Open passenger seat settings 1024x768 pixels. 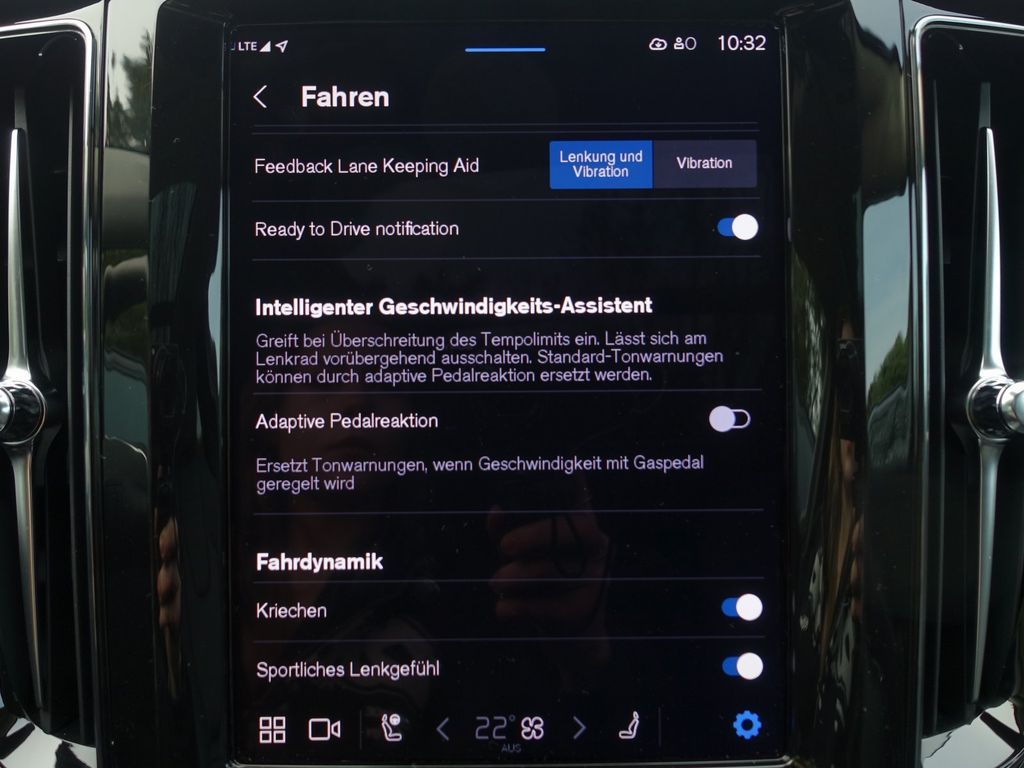(629, 726)
